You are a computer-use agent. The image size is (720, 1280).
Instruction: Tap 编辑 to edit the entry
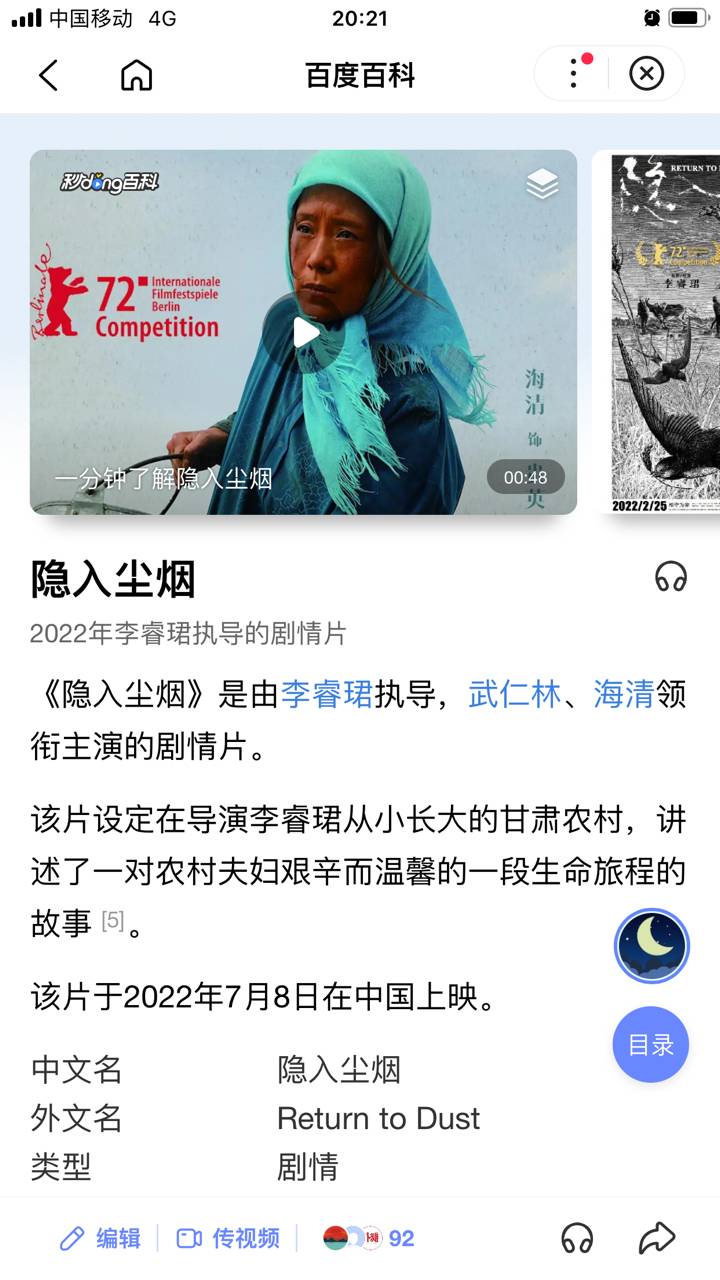click(100, 1238)
